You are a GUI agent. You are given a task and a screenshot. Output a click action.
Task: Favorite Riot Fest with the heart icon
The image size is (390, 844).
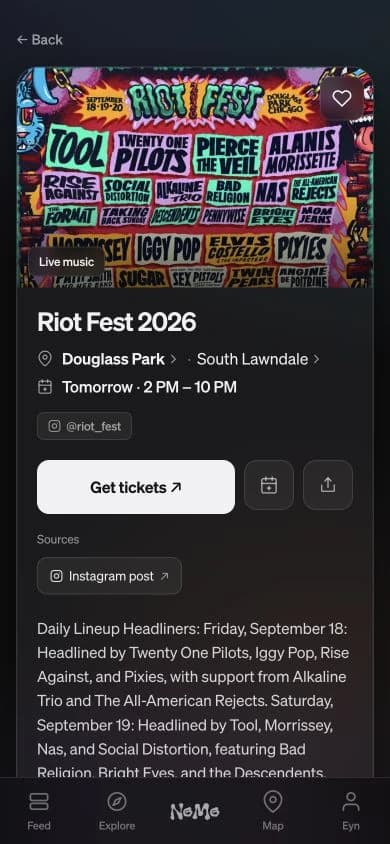[342, 98]
